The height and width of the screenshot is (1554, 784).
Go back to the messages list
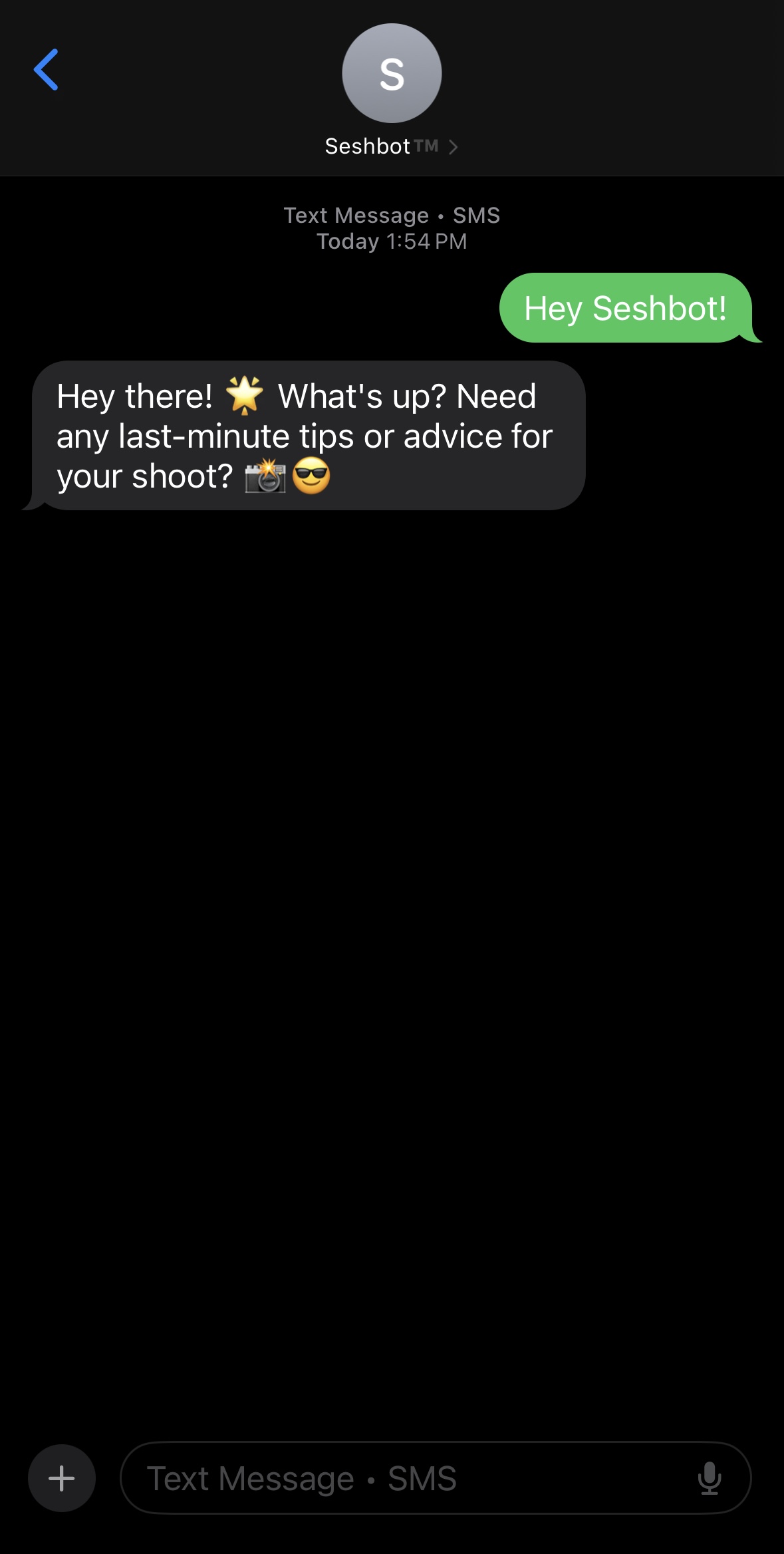(x=46, y=70)
